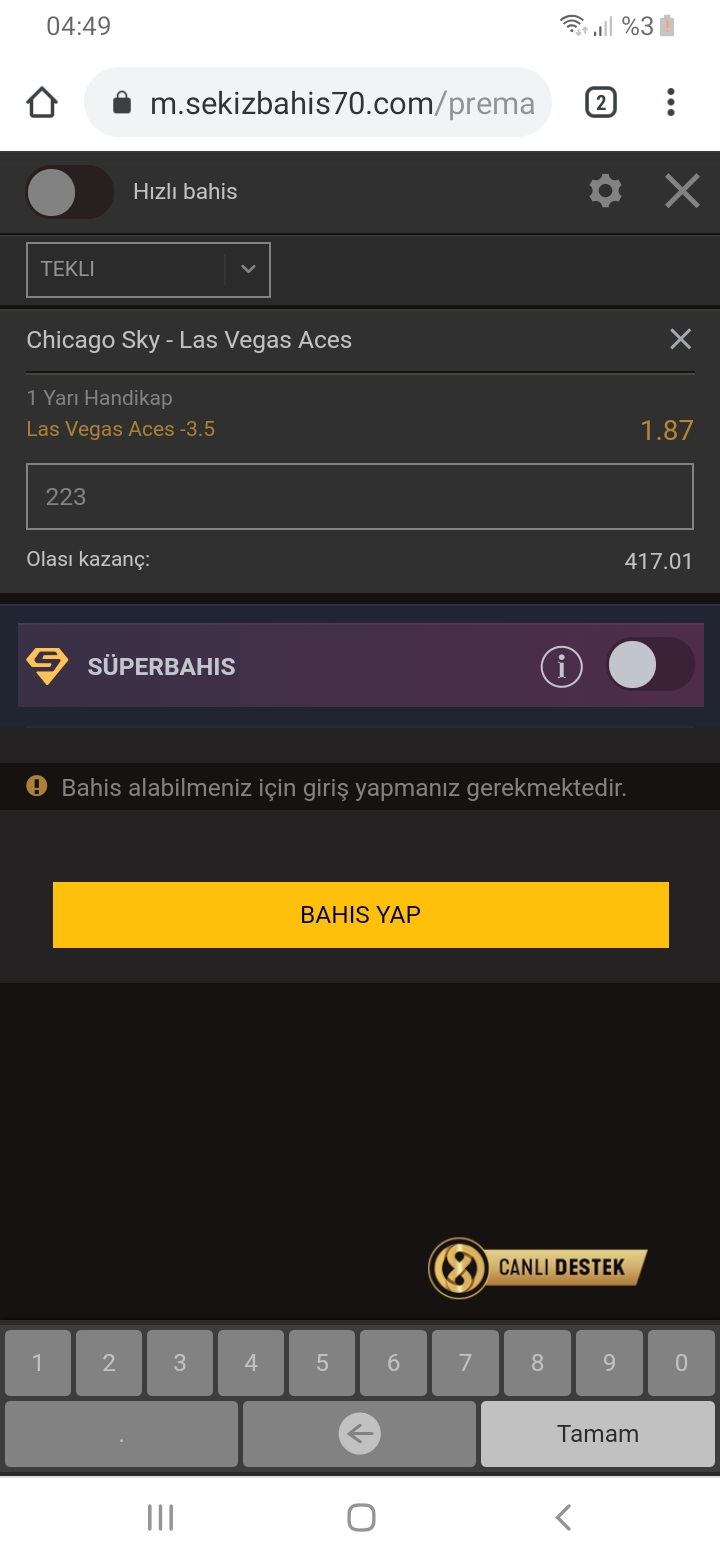Open the browser overflow menu

pos(671,102)
